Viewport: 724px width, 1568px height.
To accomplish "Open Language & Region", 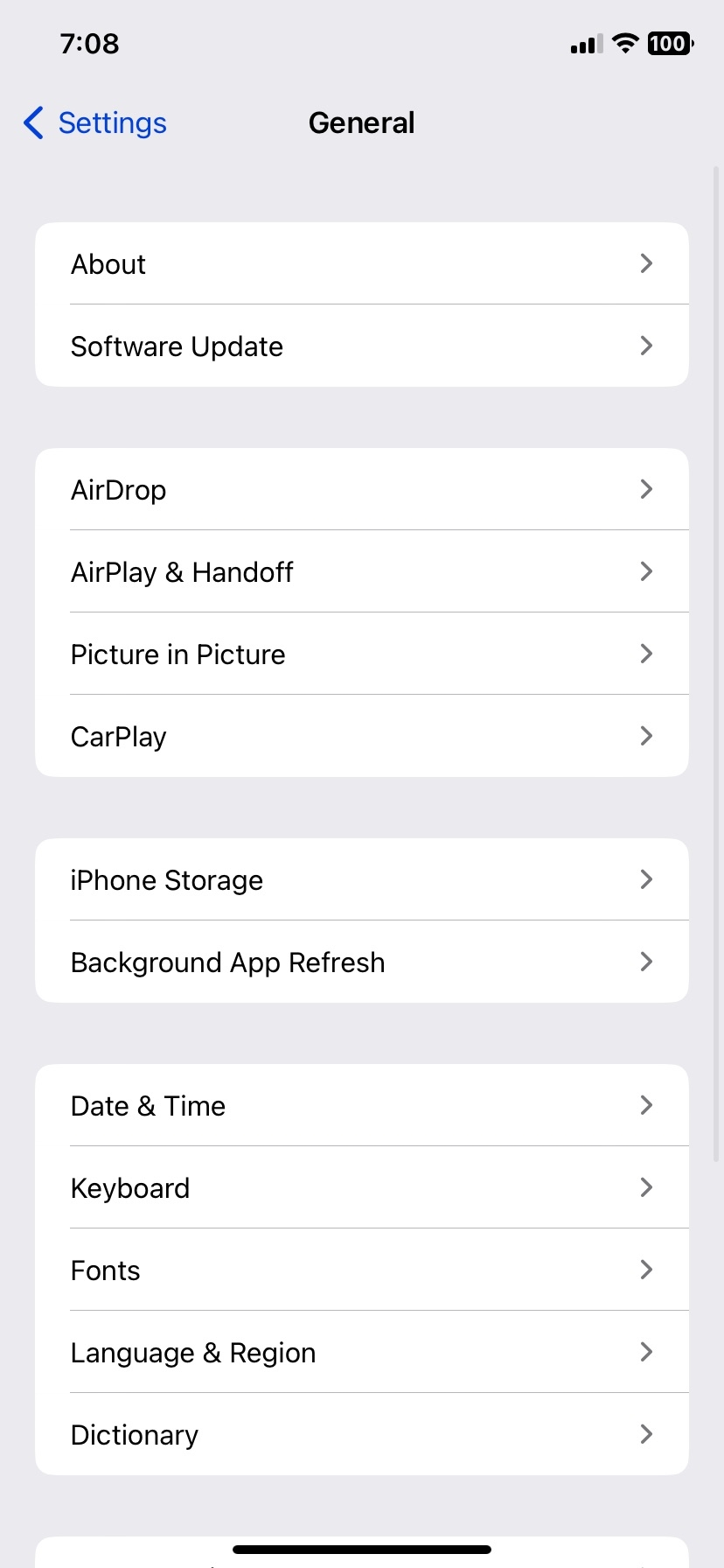I will pyautogui.click(x=362, y=1352).
